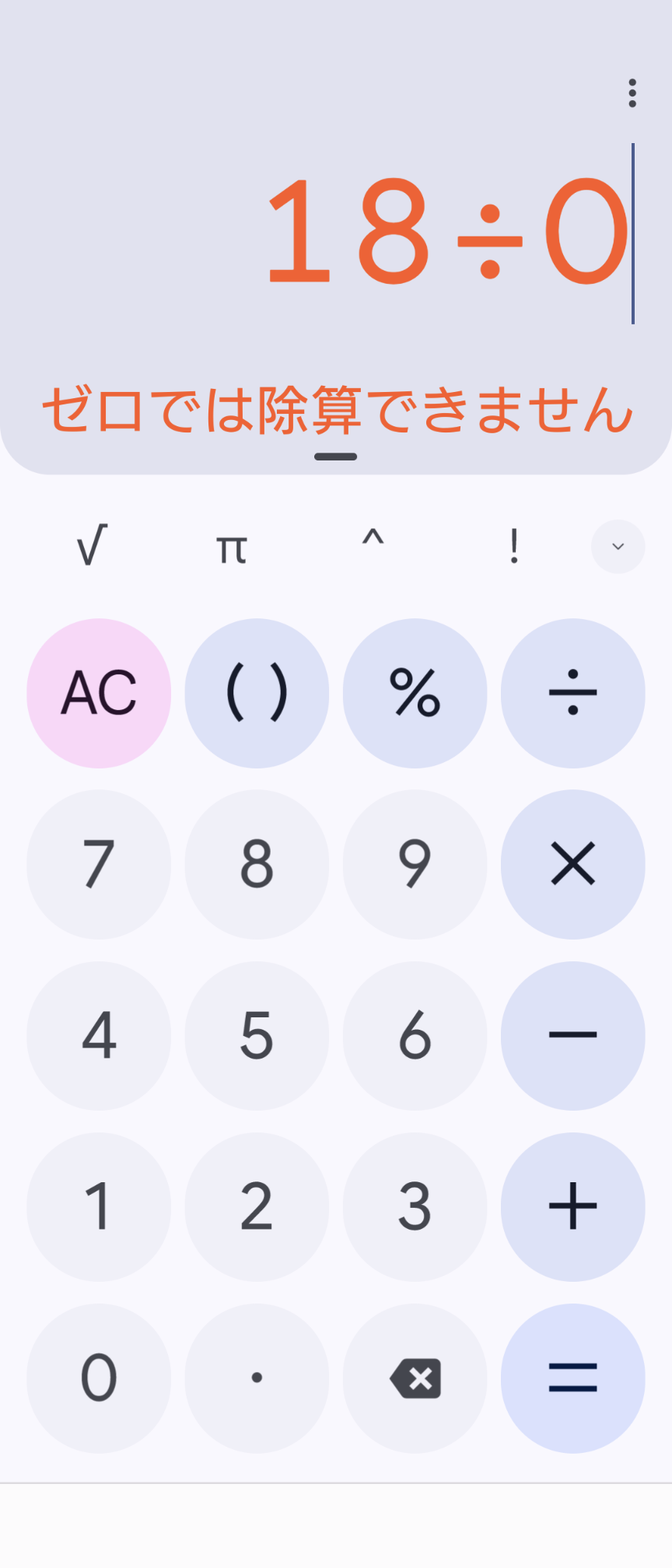Viewport: 672px width, 1568px height.
Task: Insert the square root function
Action: (92, 546)
